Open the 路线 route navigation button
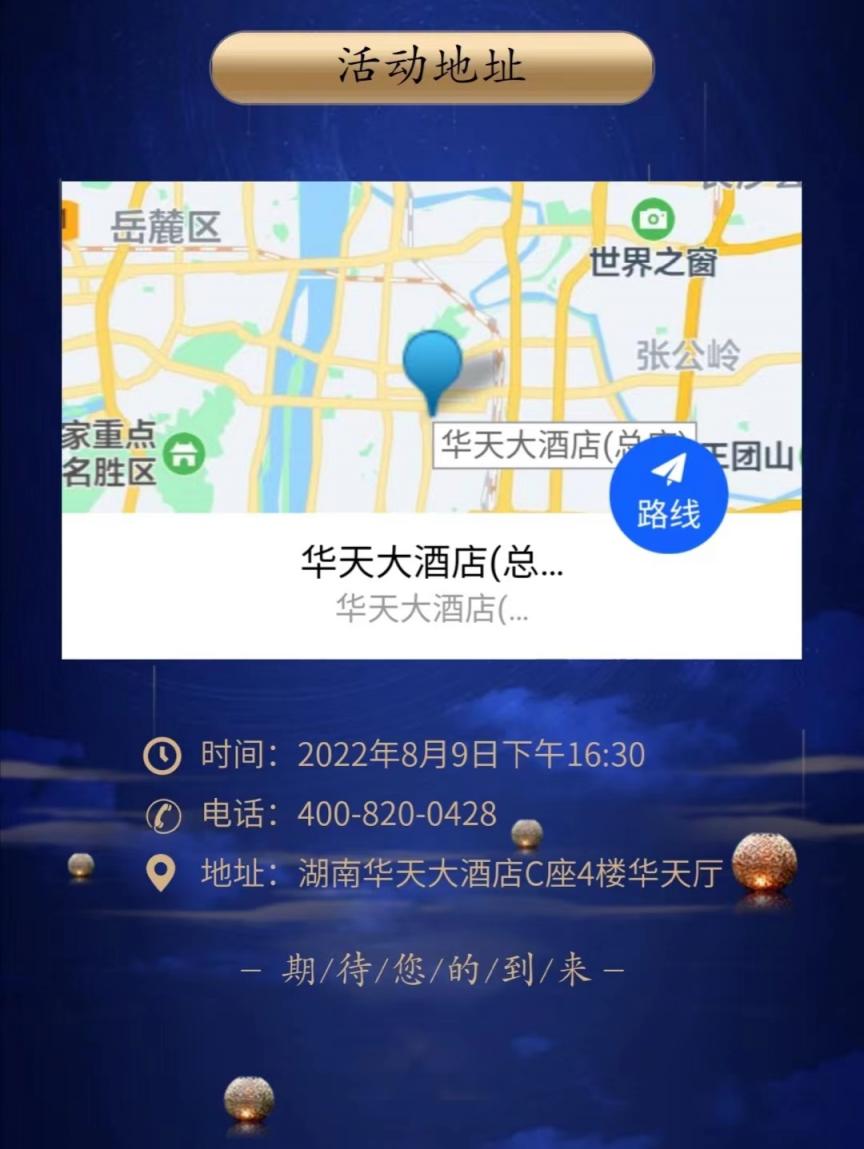This screenshot has height=1149, width=864. click(x=668, y=493)
